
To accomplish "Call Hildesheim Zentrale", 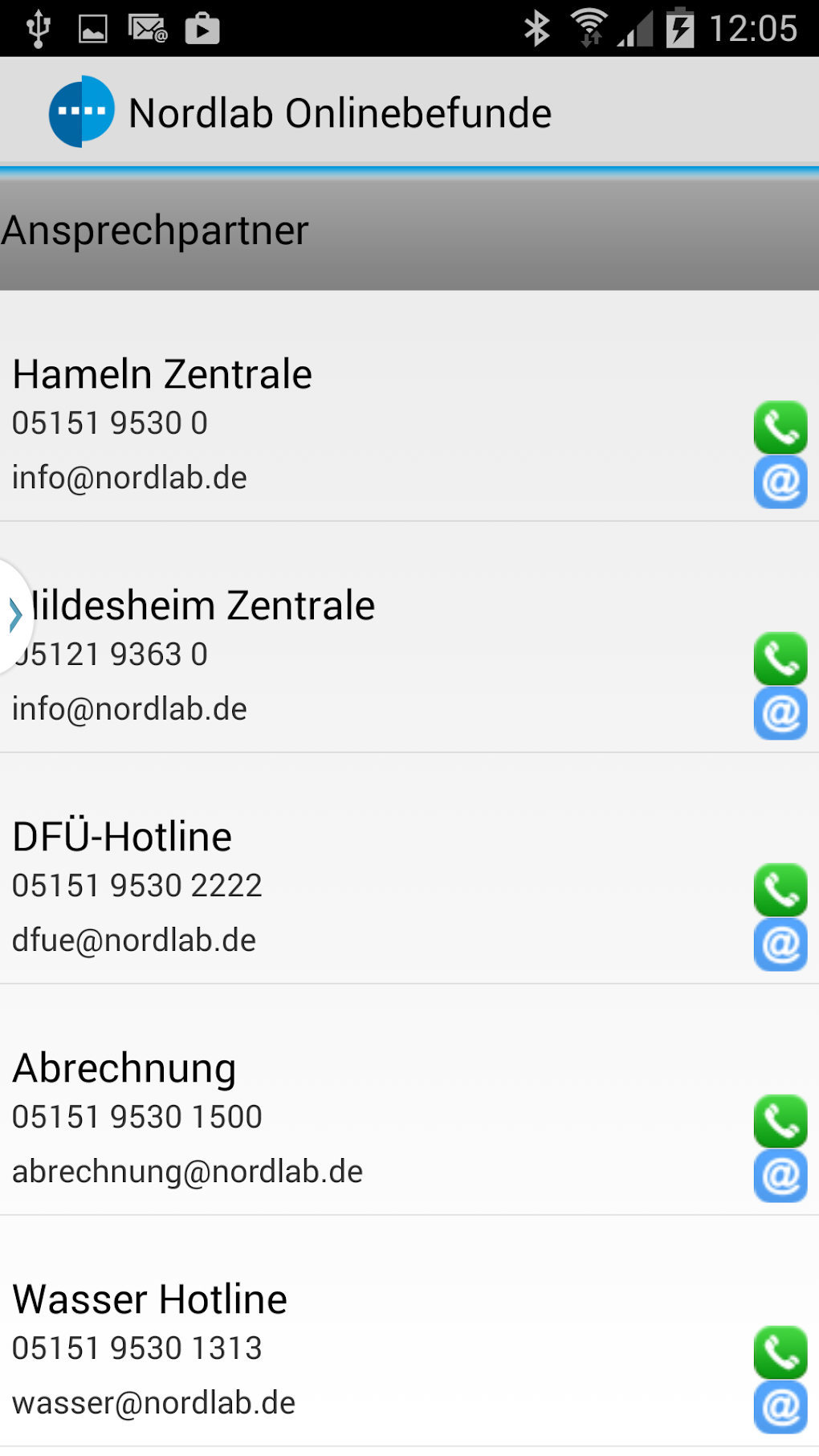I will click(x=780, y=659).
